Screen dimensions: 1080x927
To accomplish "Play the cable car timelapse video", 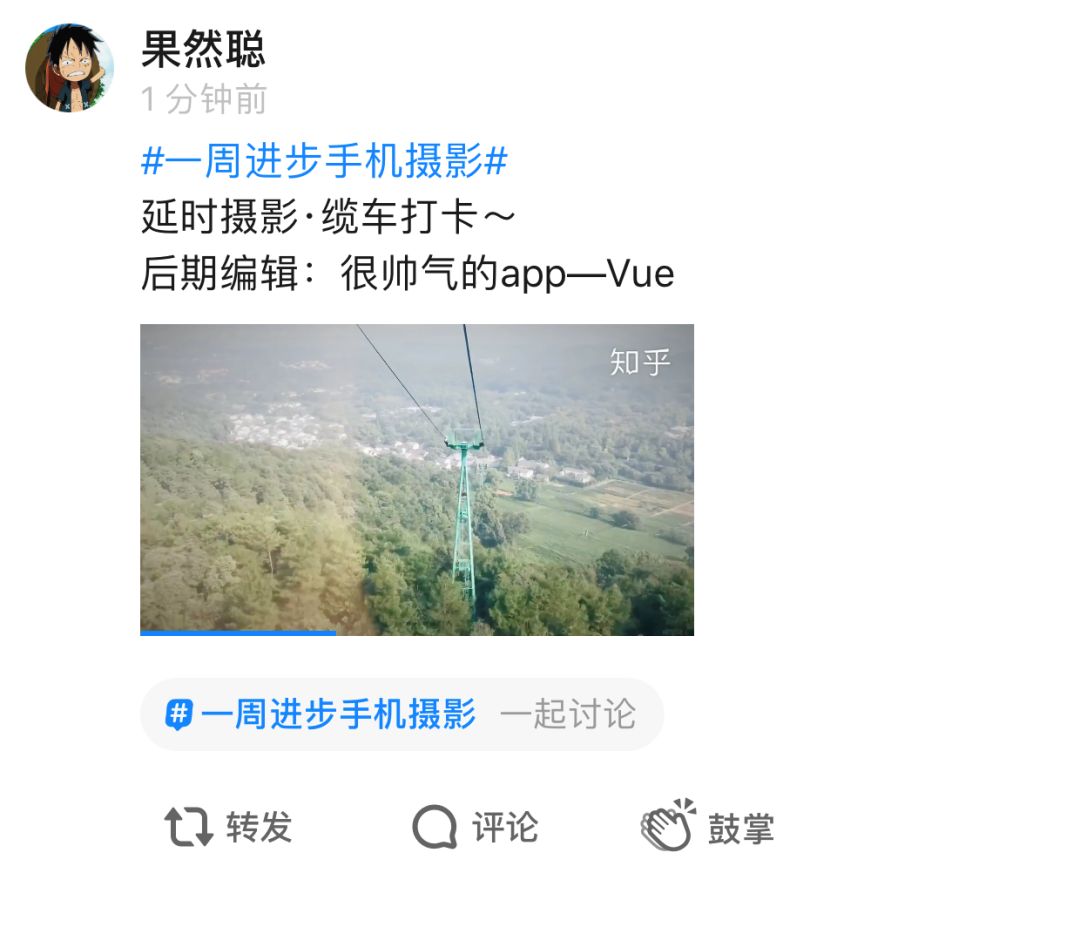I will click(416, 479).
